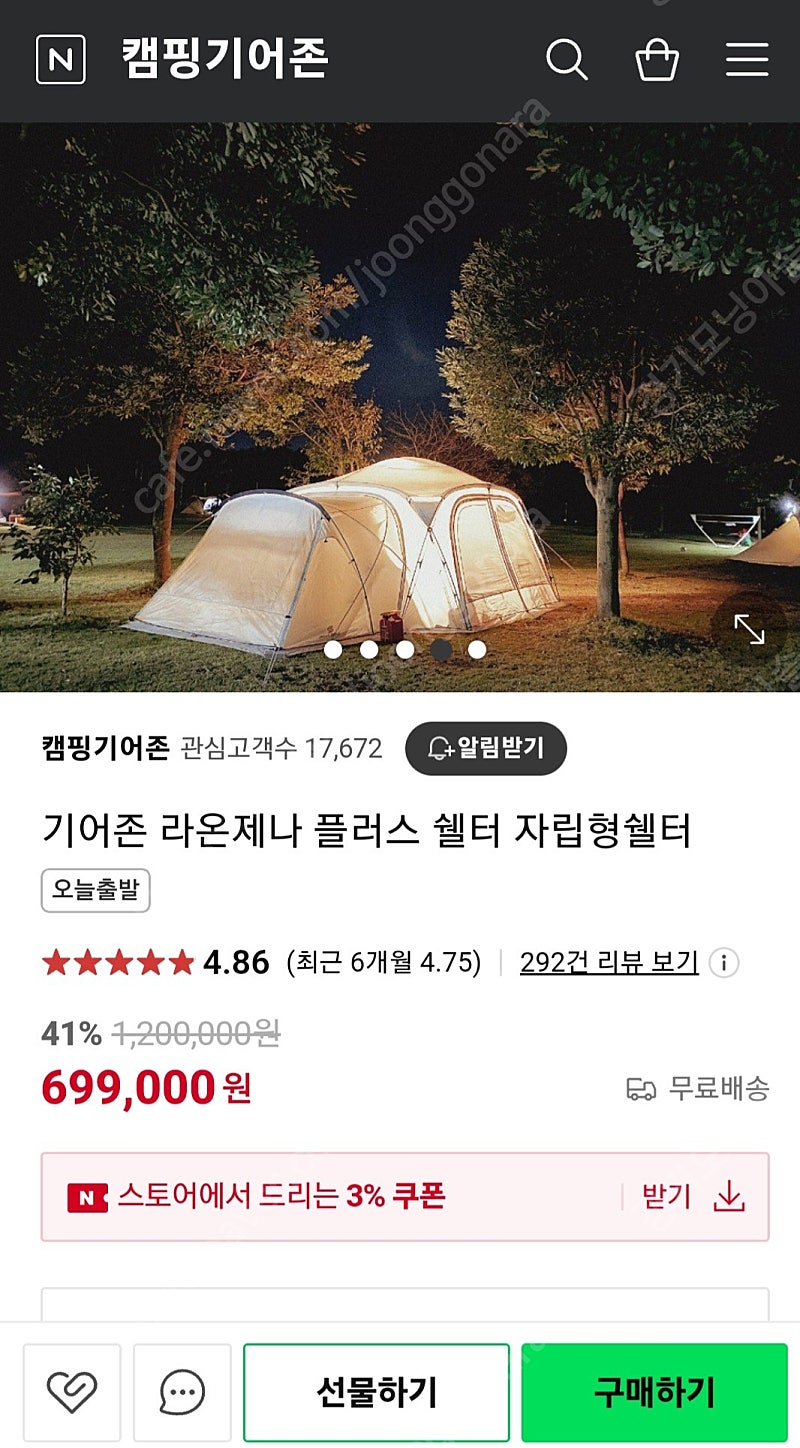This screenshot has height=1448, width=800.
Task: Tap the Naver N logo icon
Action: pyautogui.click(x=61, y=60)
